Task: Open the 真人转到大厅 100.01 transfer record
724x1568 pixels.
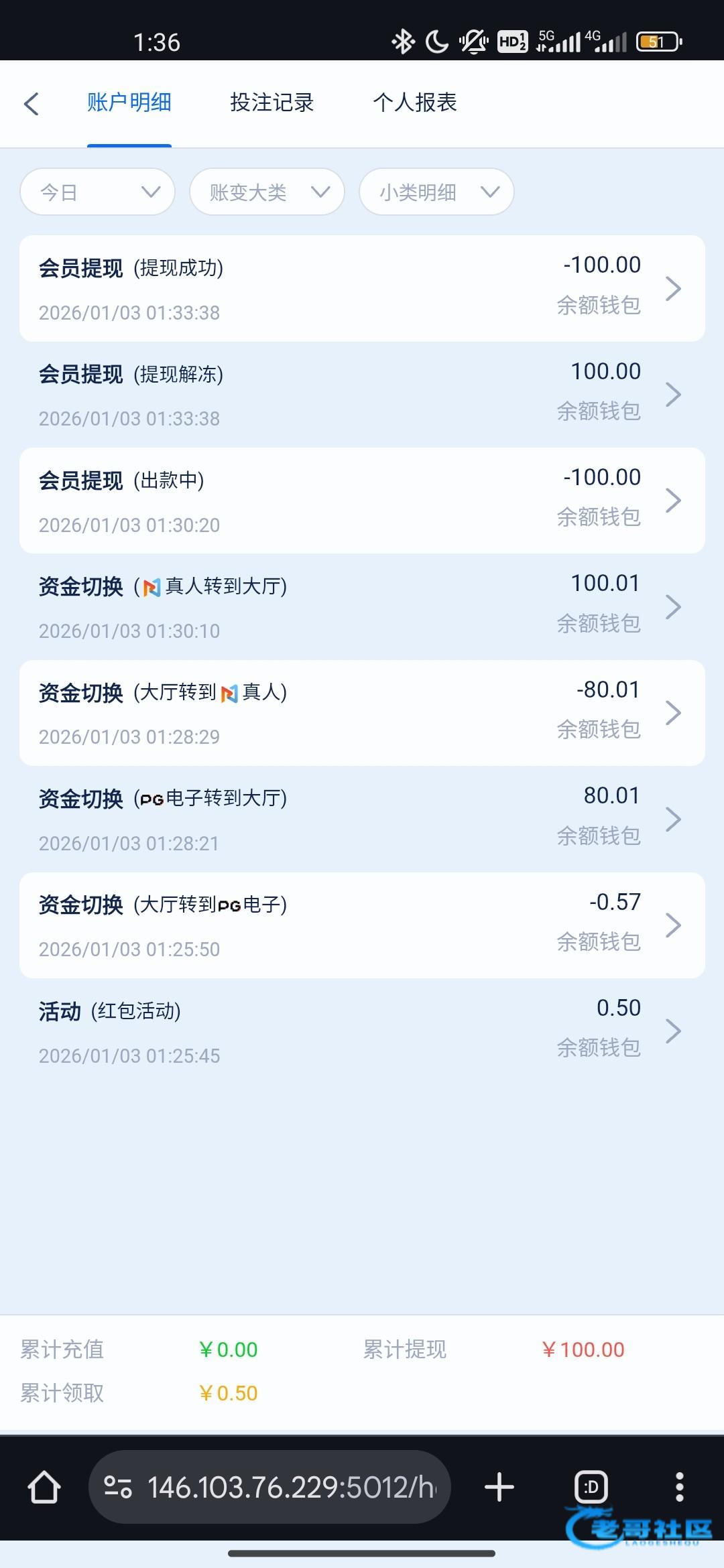Action: (x=362, y=606)
